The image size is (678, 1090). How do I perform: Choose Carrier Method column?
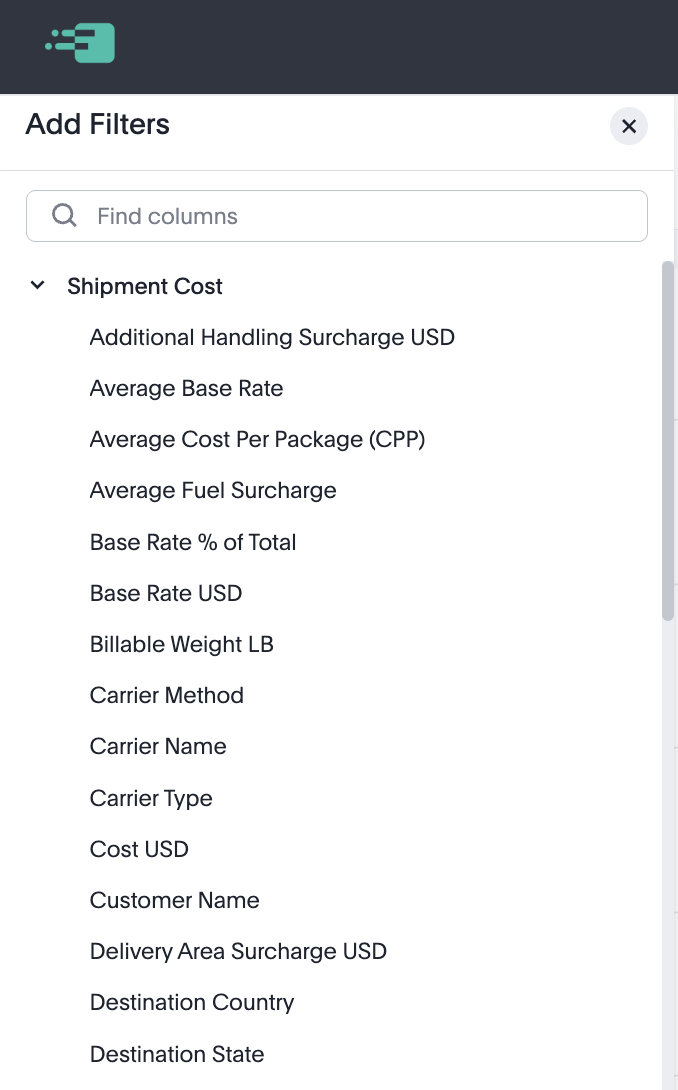point(167,696)
